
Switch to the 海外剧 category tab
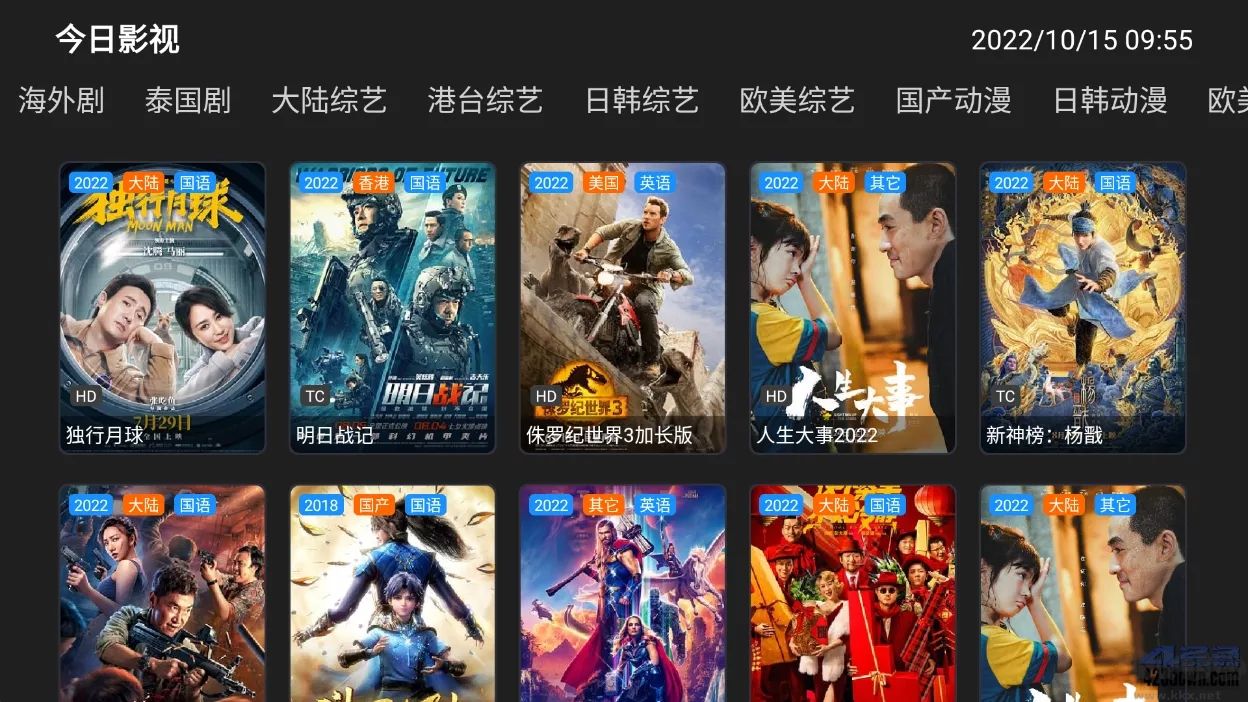click(61, 100)
